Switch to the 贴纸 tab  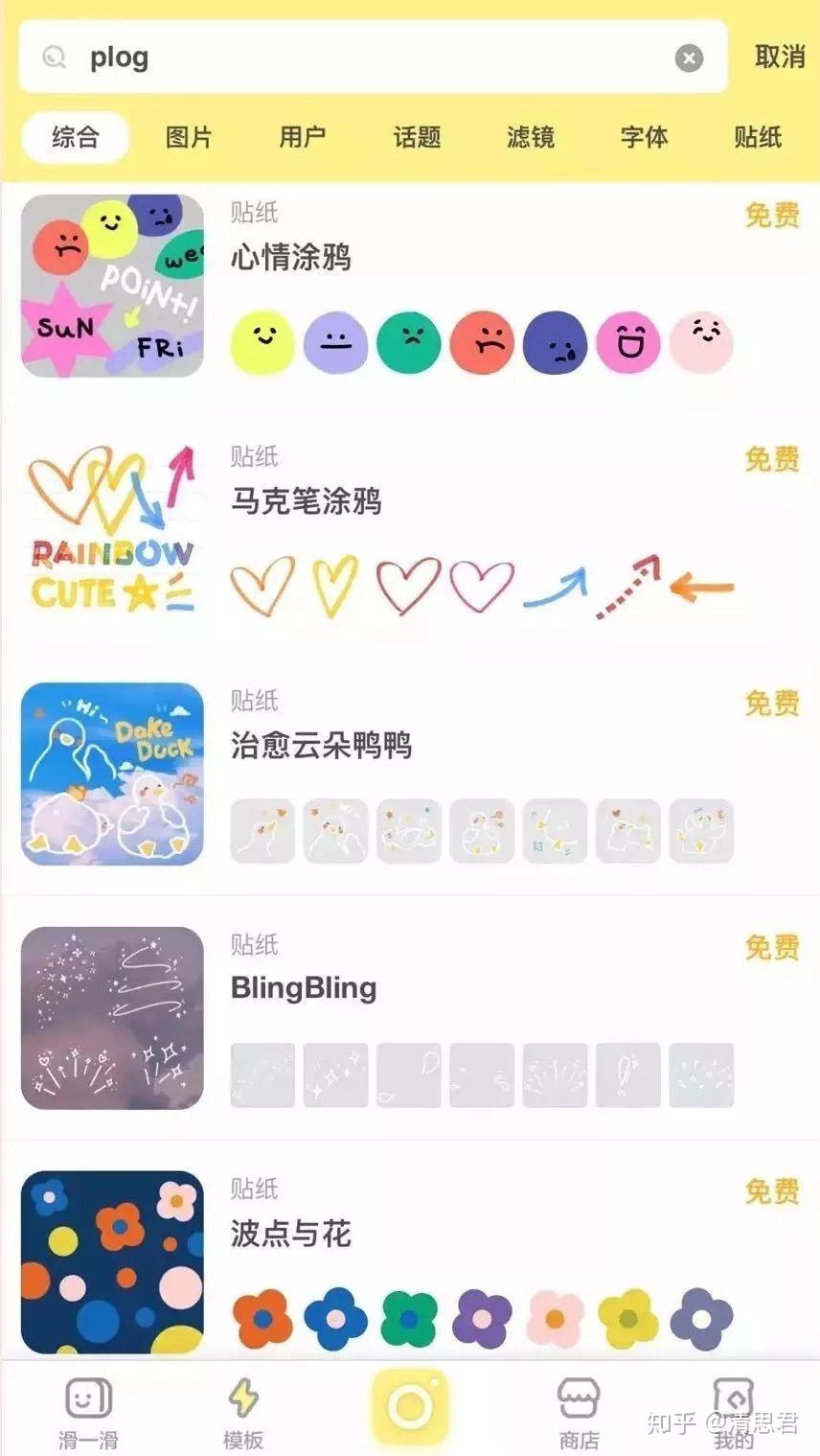coord(758,137)
